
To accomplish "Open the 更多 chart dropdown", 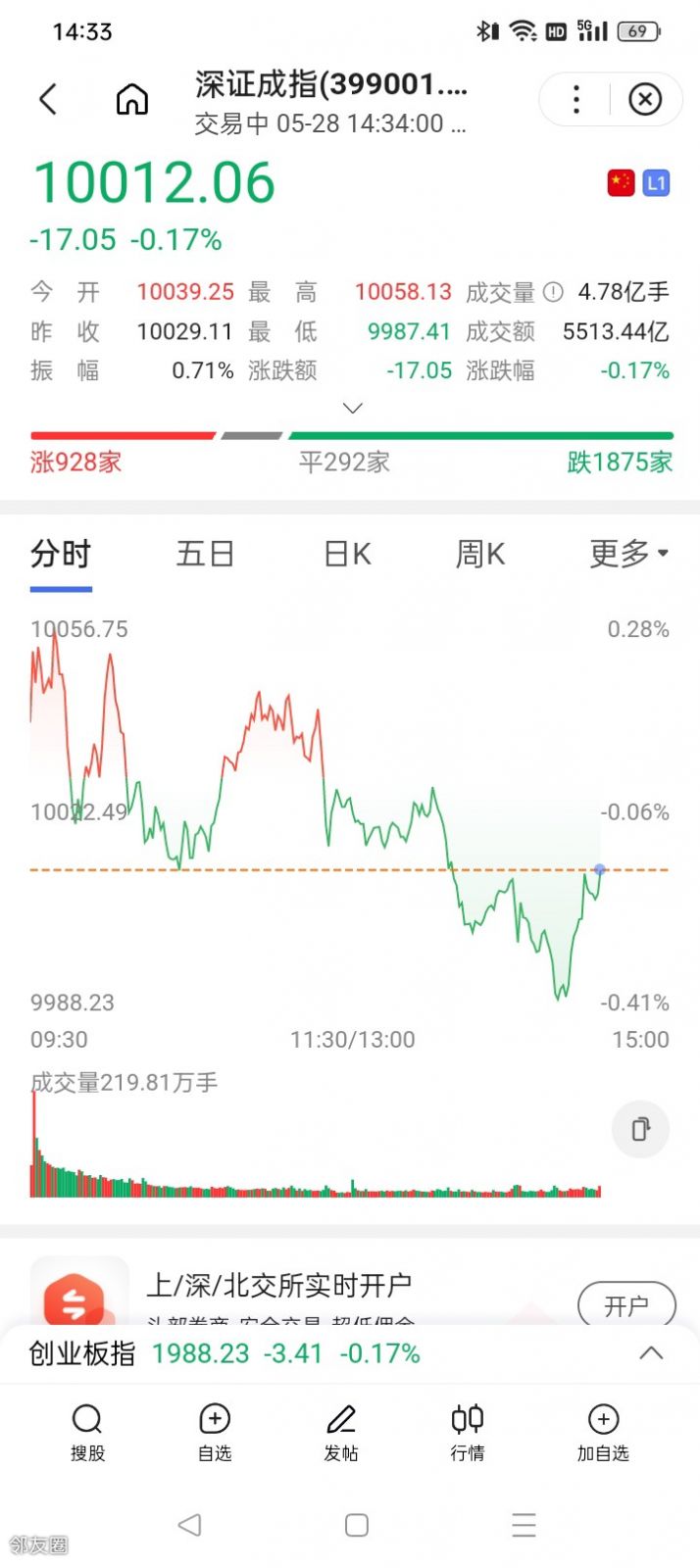I will click(x=628, y=554).
